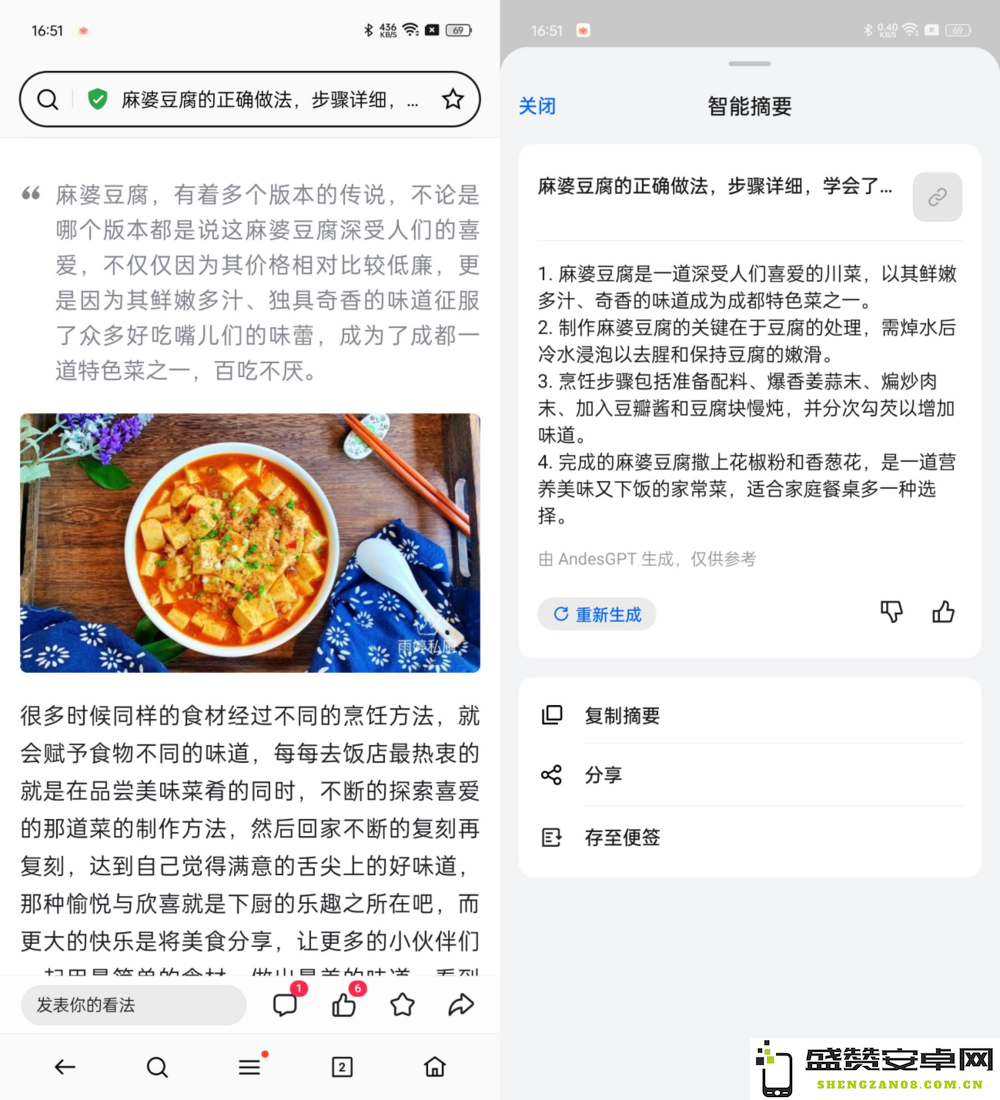1000x1100 pixels.
Task: Open the tab switcher showing 2
Action: coord(342,1067)
